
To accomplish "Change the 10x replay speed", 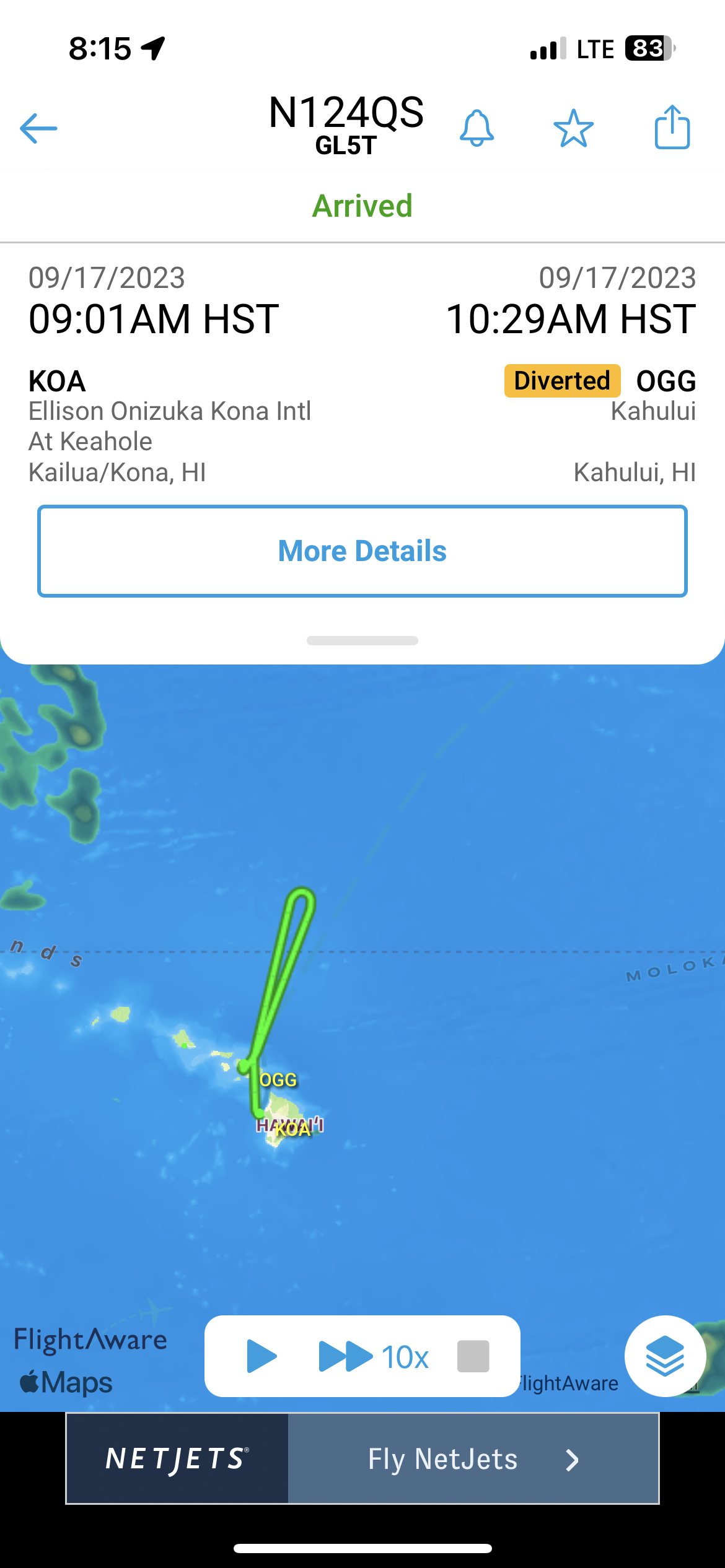I will (x=374, y=1356).
